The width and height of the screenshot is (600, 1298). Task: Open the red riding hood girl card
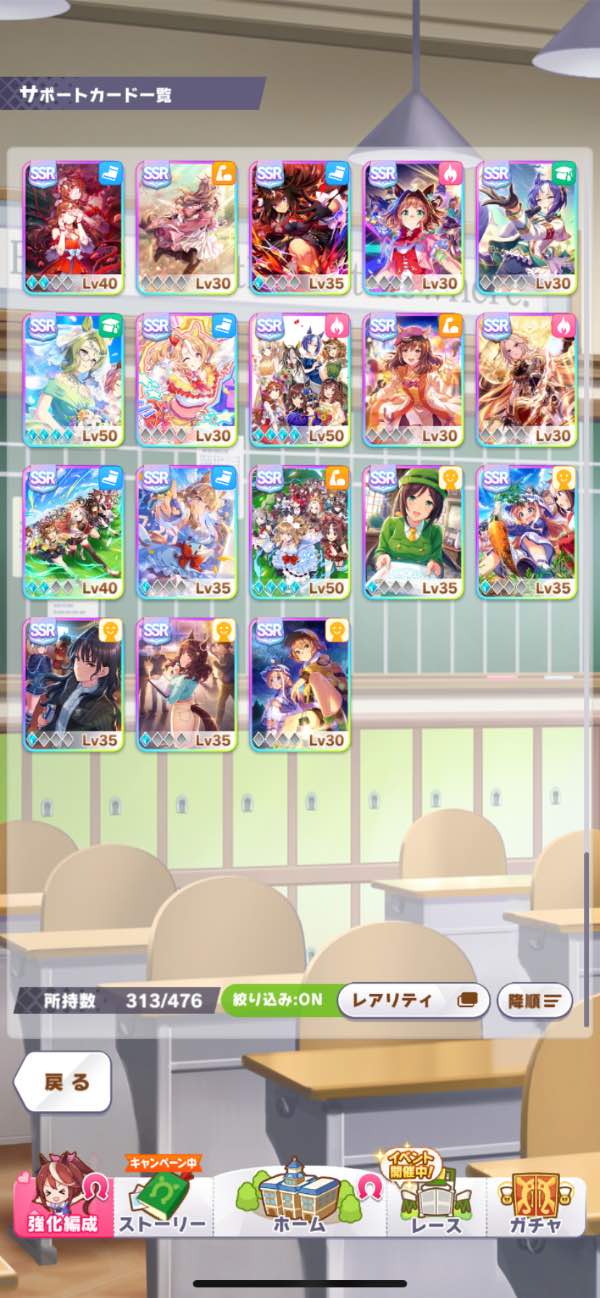[413, 226]
